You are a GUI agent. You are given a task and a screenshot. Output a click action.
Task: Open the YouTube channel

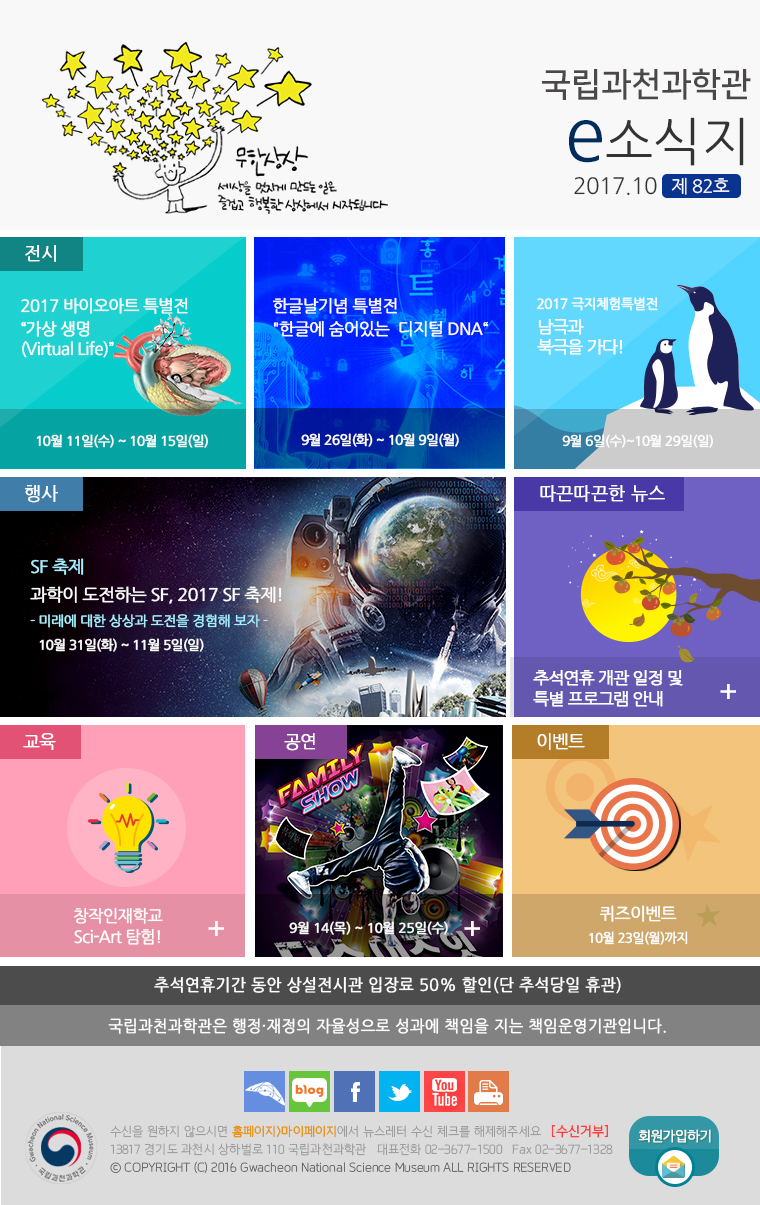[444, 1091]
